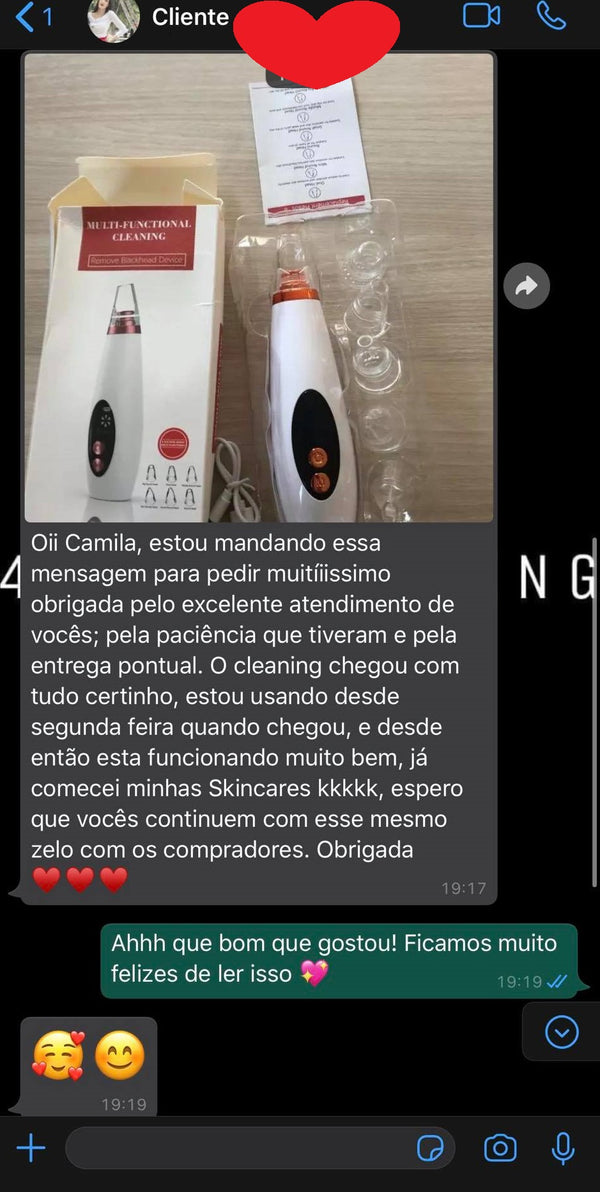Record a voice message with microphone
The width and height of the screenshot is (600, 1192).
[x=564, y=1148]
